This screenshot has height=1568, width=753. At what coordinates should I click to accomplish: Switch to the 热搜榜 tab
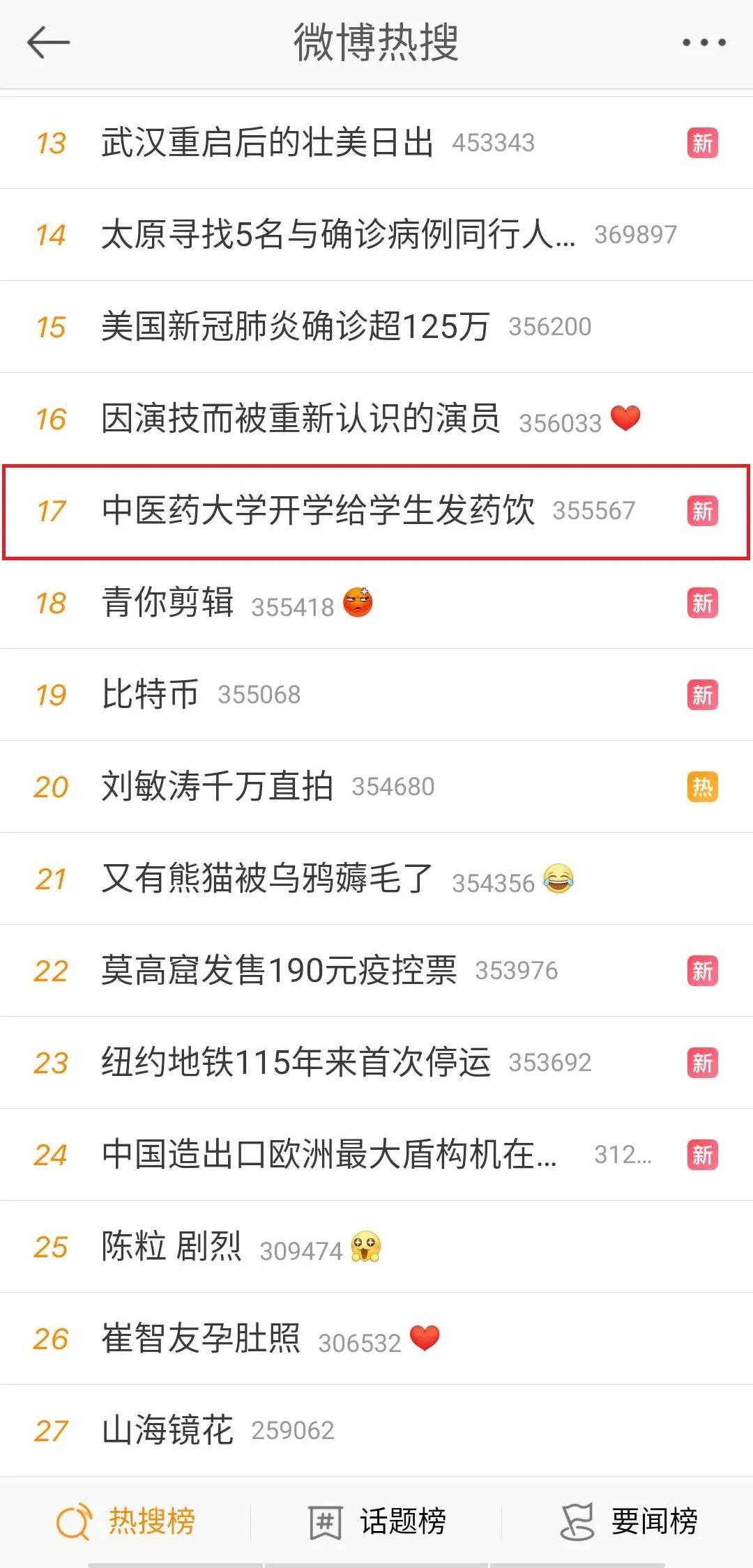126,1521
